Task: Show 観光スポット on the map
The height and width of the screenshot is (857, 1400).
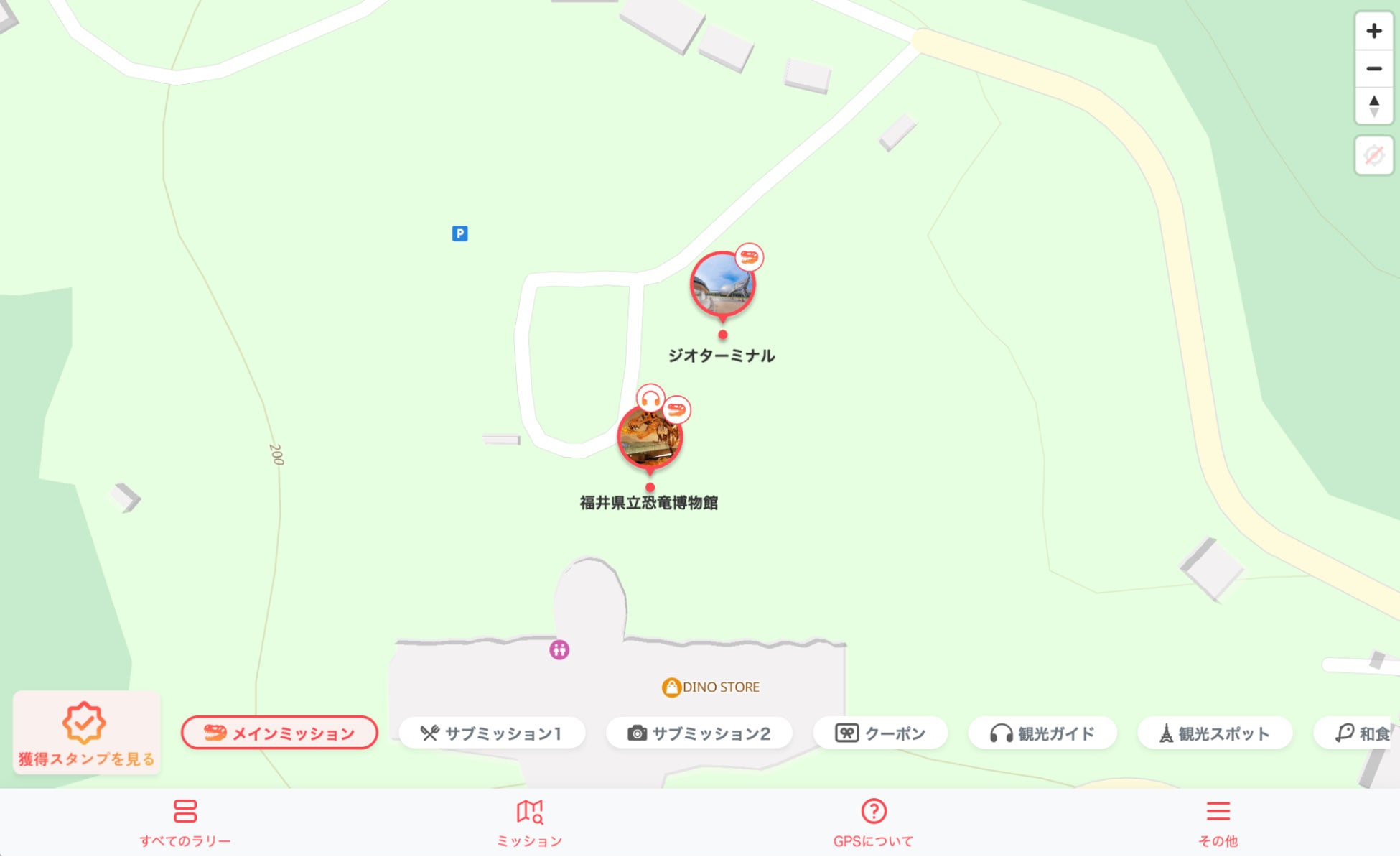Action: (1215, 733)
